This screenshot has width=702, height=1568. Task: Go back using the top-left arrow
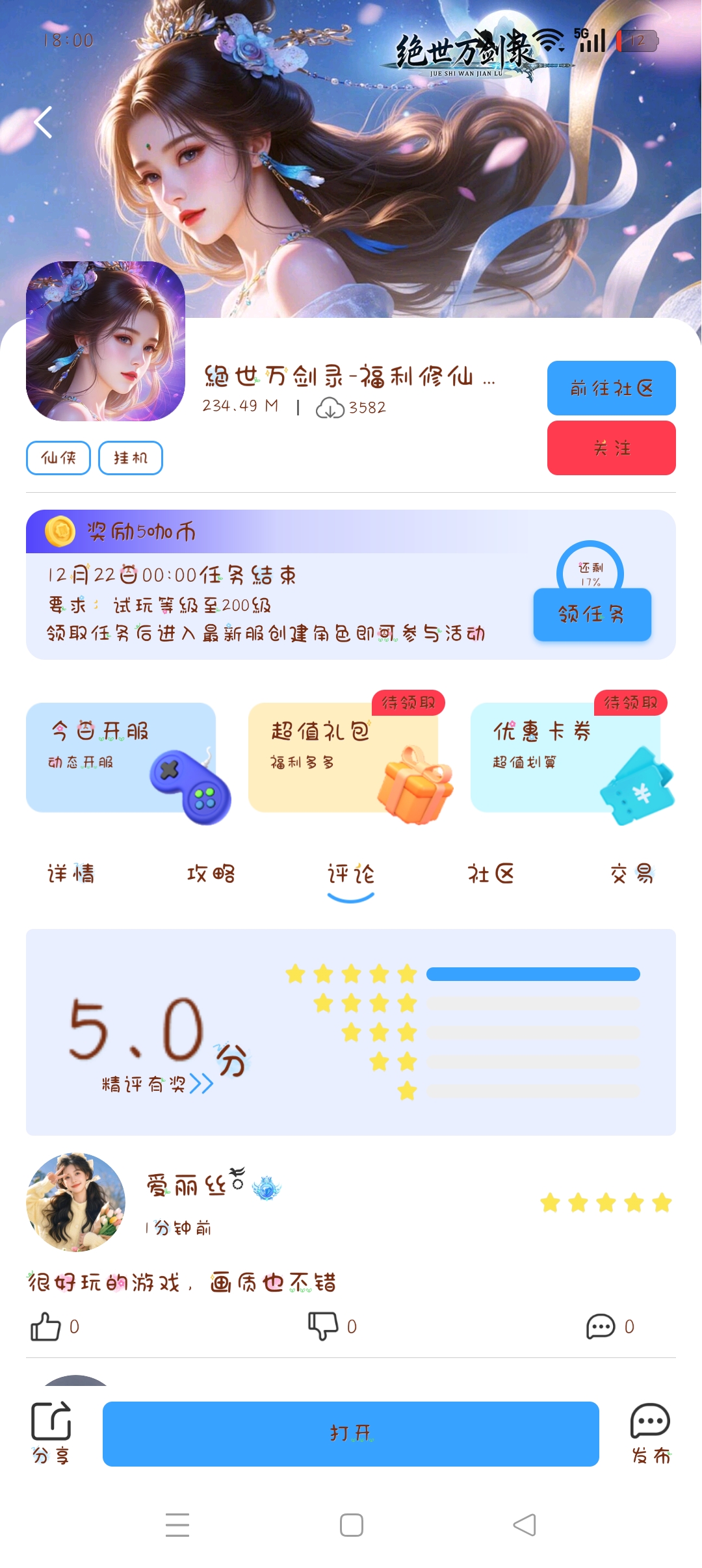pos(44,122)
